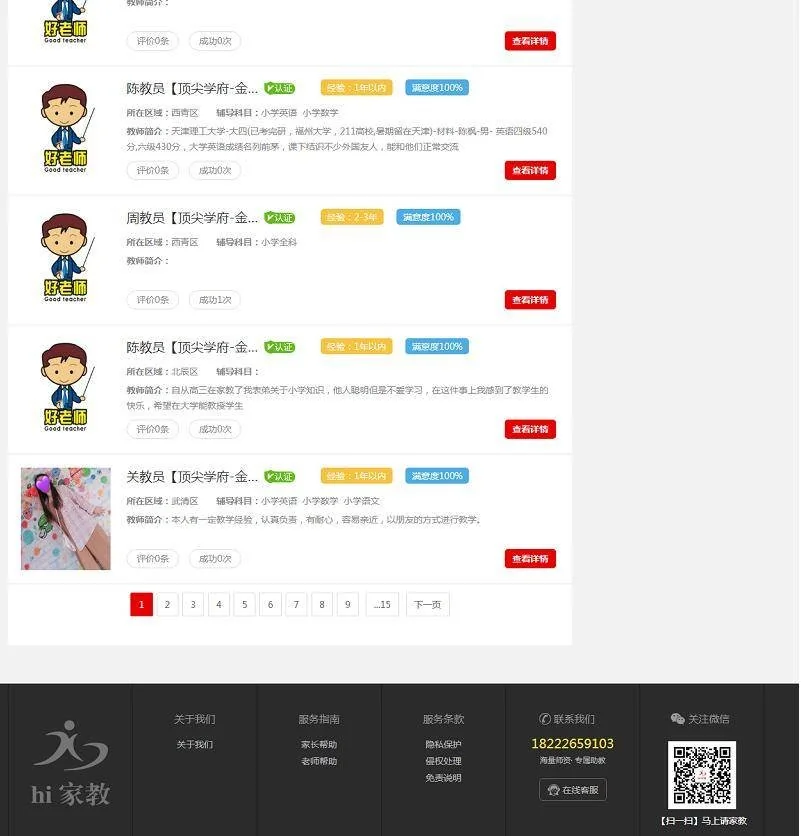View details for 陈教员 from 北辰区
This screenshot has height=836, width=801.
pyautogui.click(x=530, y=429)
